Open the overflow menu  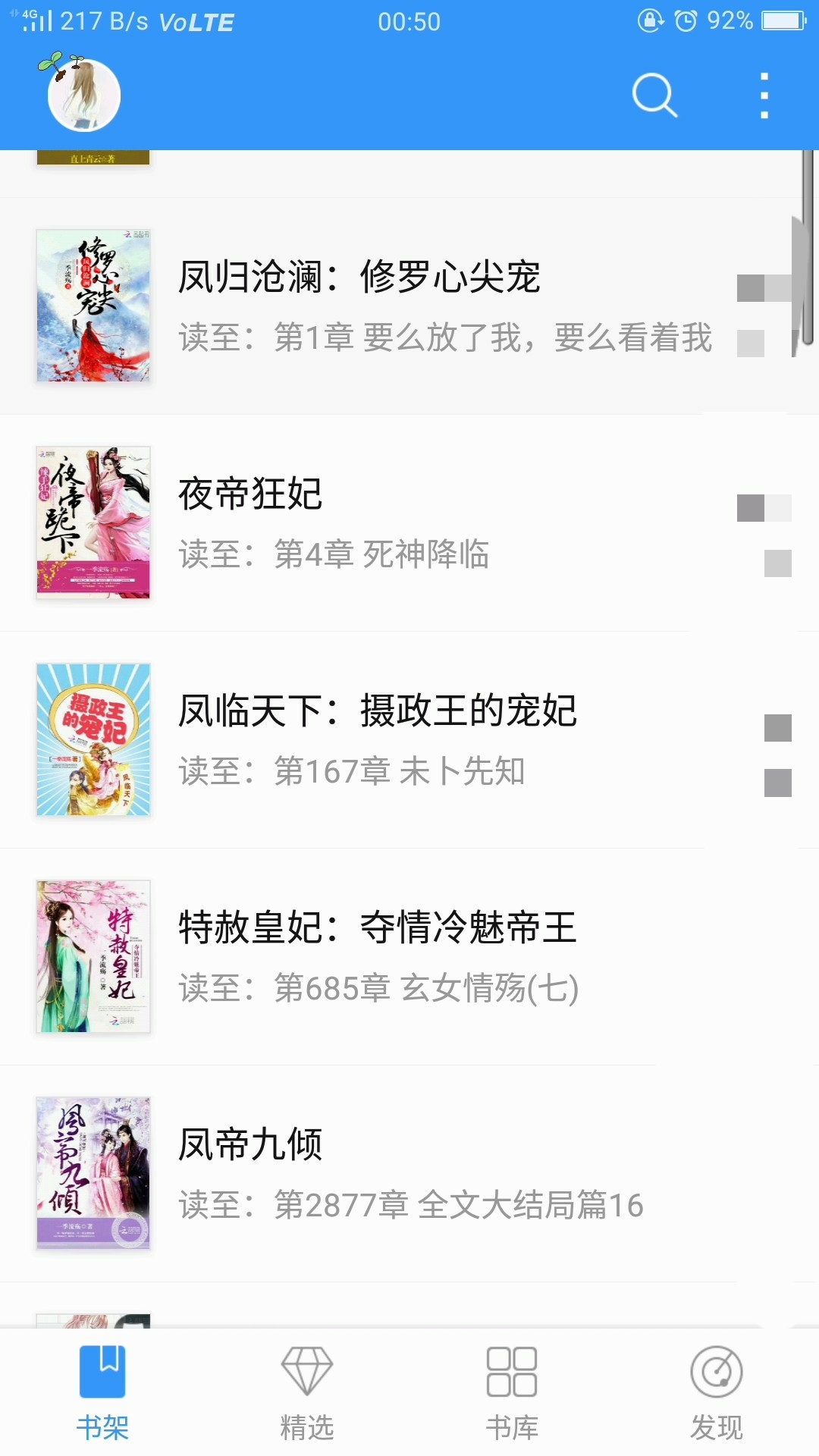point(764,96)
